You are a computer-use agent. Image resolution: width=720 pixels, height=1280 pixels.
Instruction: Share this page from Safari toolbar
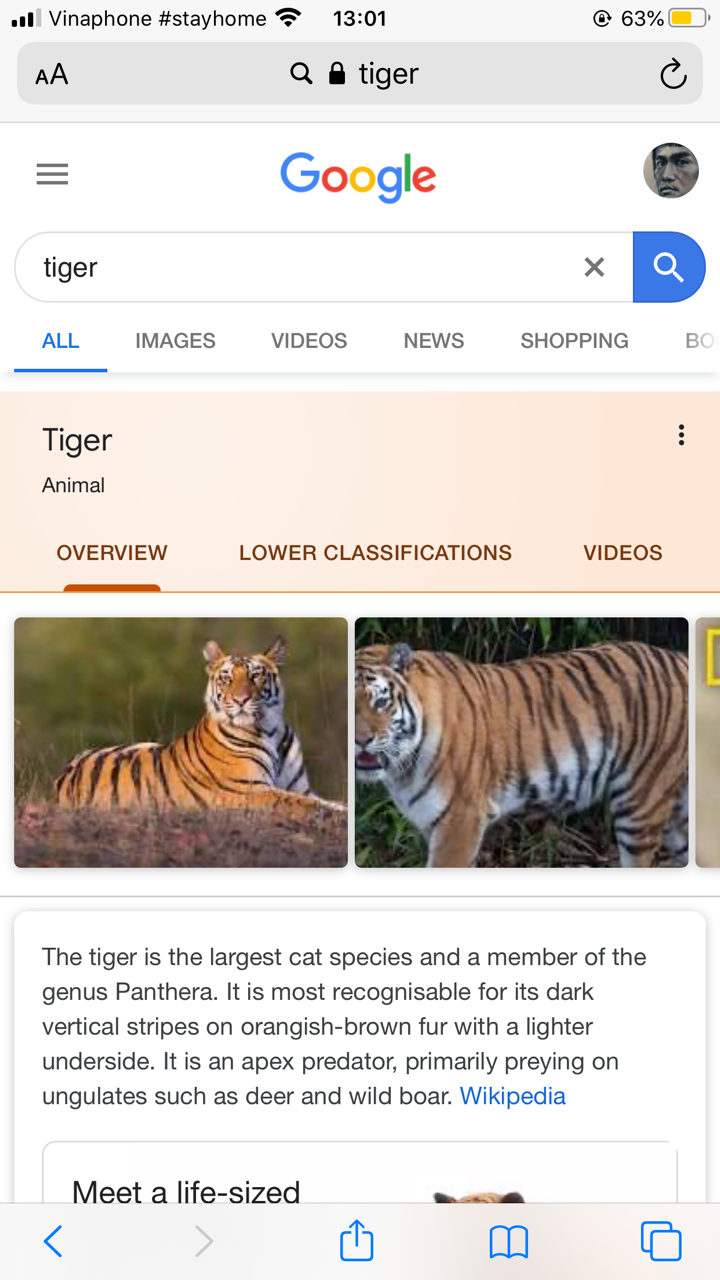pos(356,1242)
